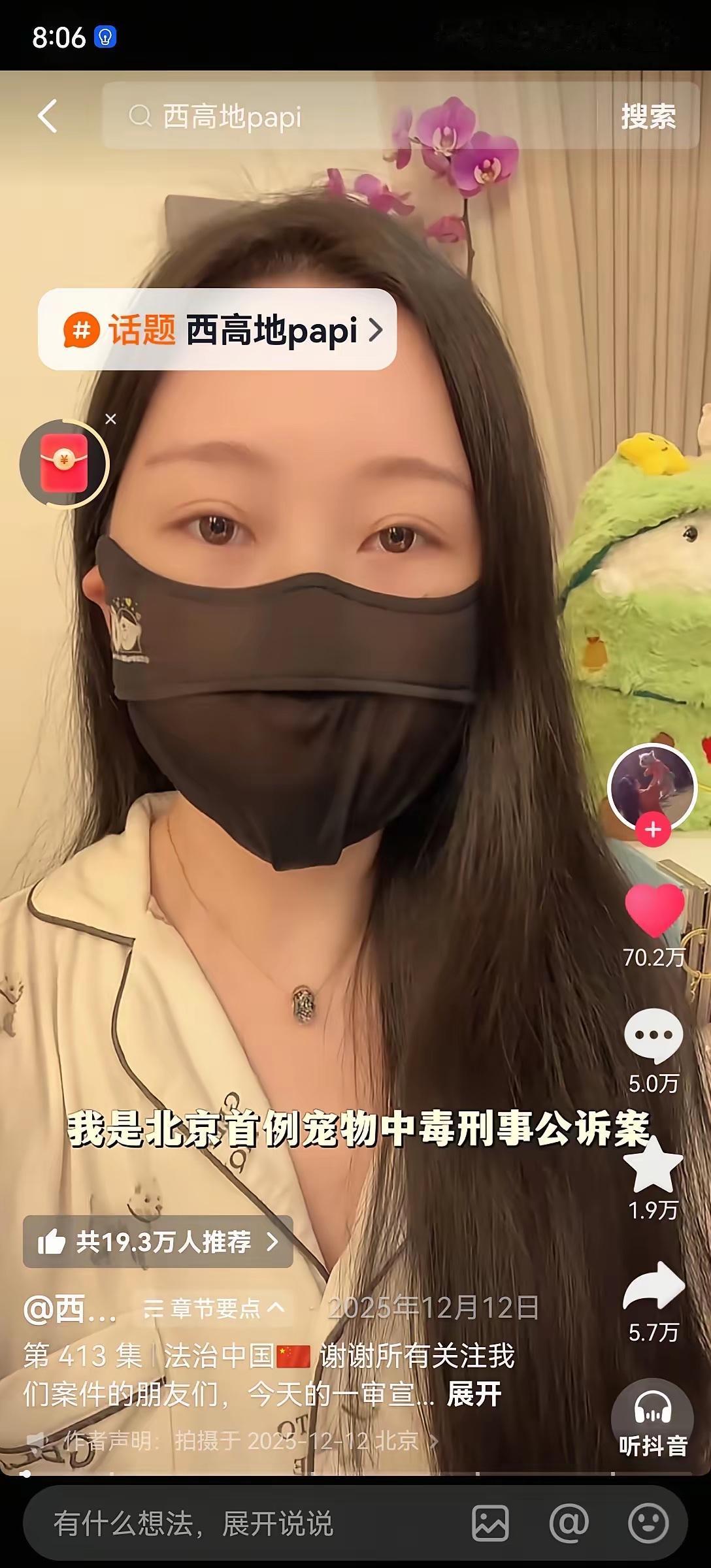Expand full description via 展开
This screenshot has height=1568, width=711.
coord(473,1392)
